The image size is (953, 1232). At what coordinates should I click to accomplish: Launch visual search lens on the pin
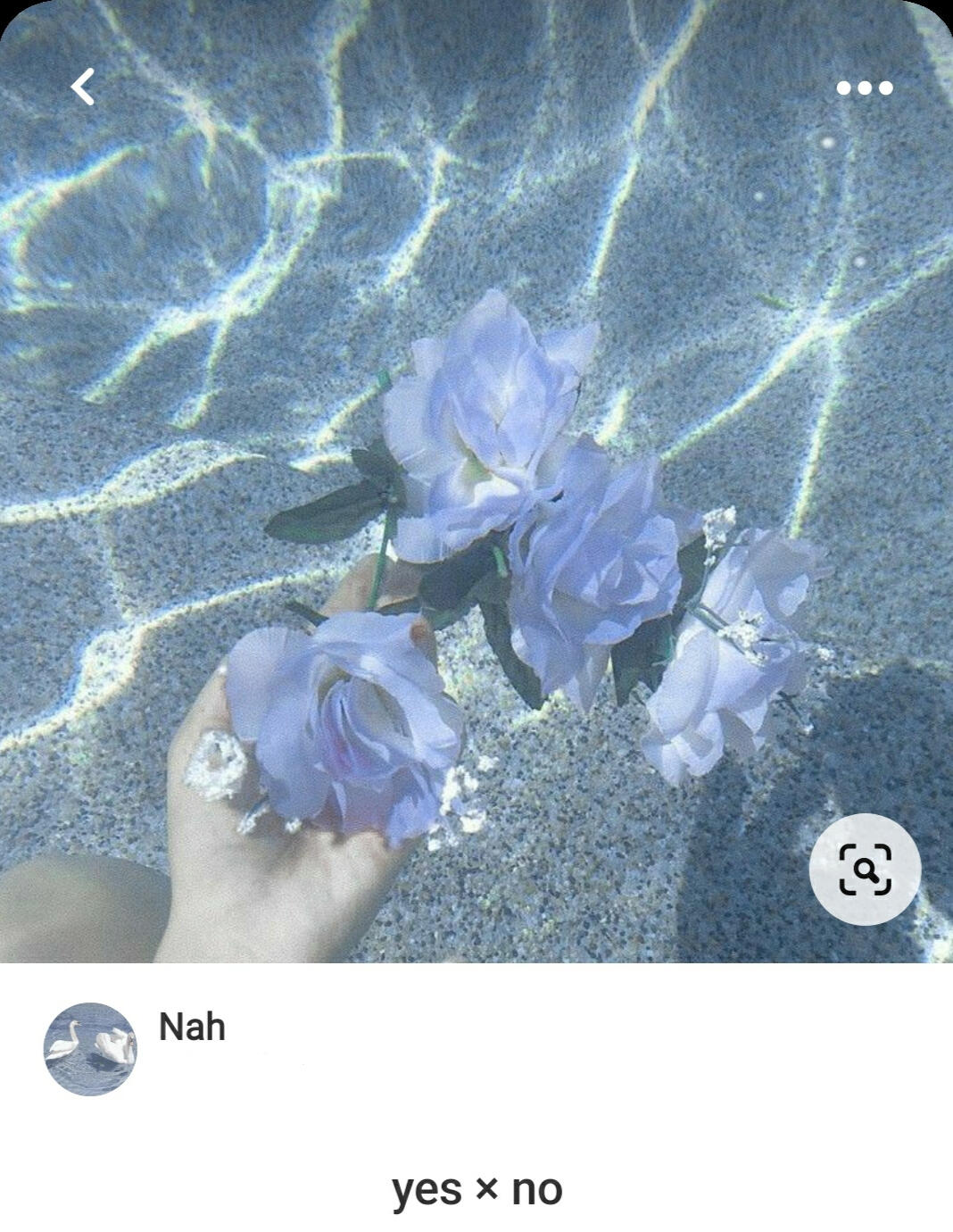[x=865, y=868]
